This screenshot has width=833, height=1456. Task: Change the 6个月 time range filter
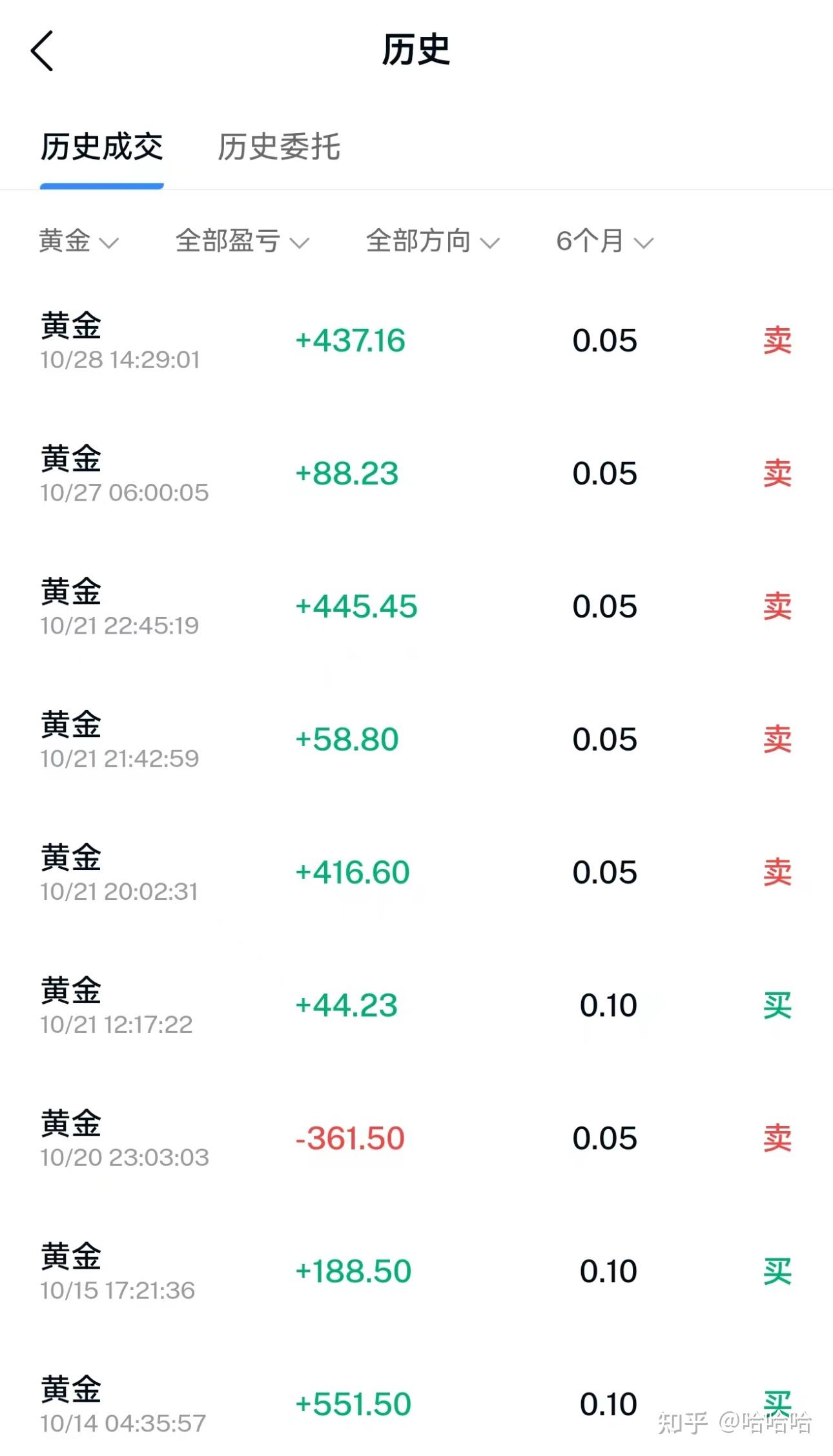604,242
